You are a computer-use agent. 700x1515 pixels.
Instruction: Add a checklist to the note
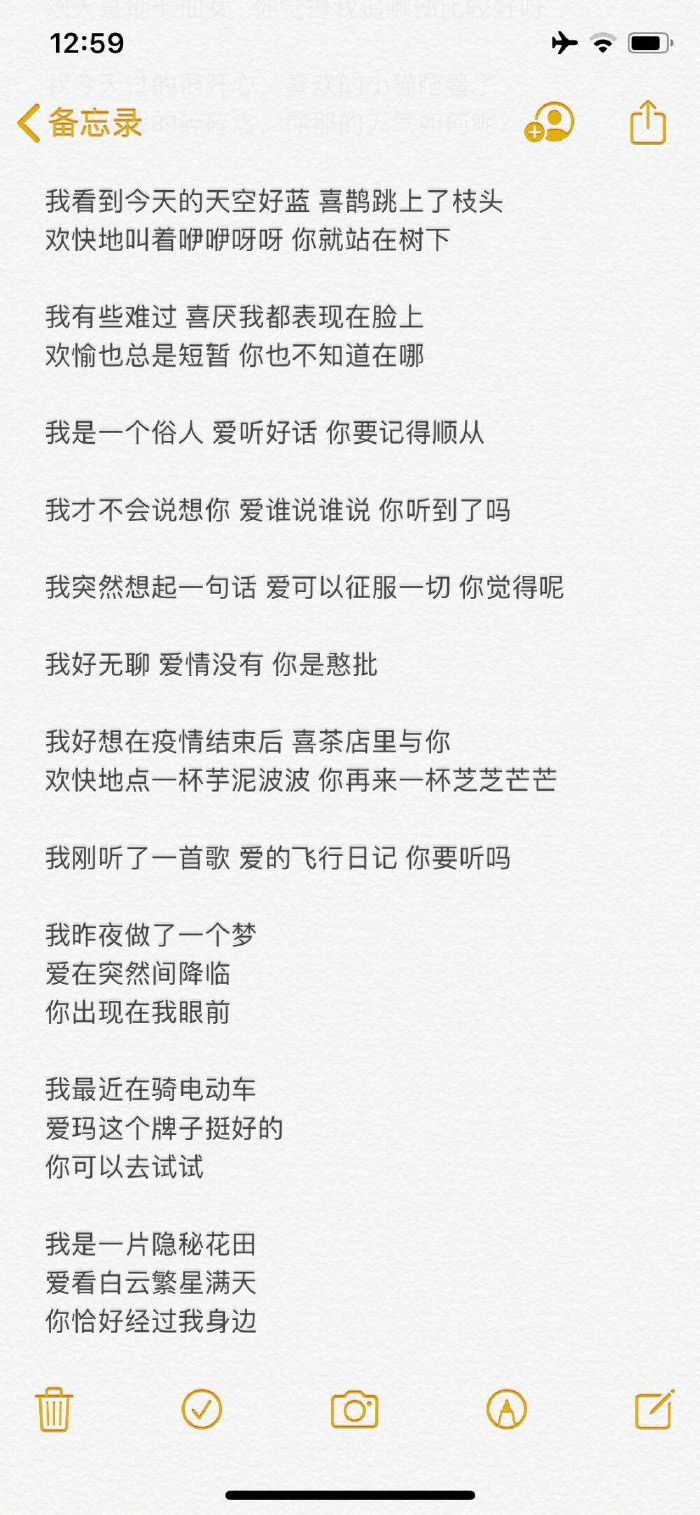tap(202, 1409)
